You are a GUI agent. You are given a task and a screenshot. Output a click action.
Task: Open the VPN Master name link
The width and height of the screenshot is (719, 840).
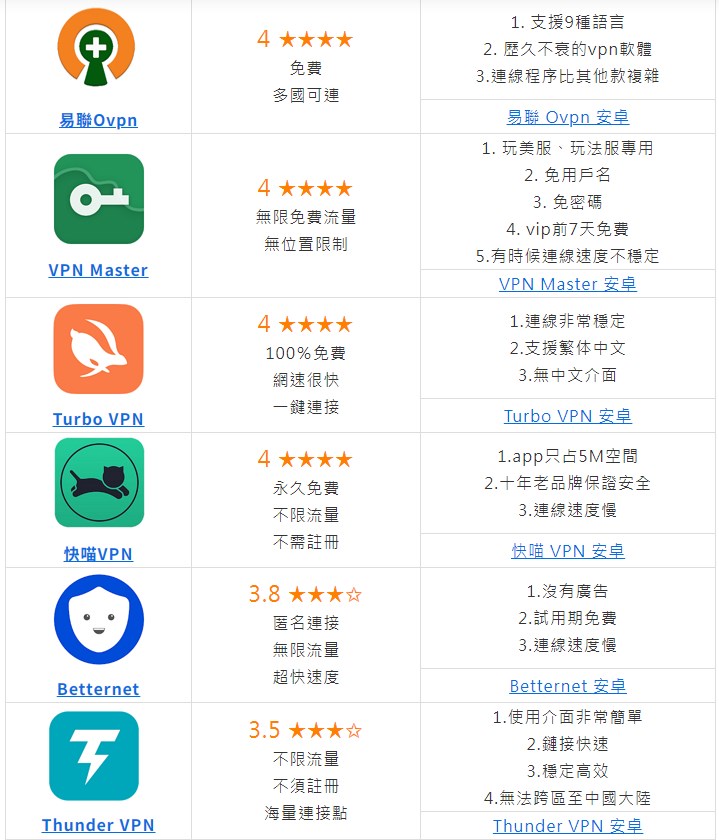pyautogui.click(x=98, y=270)
